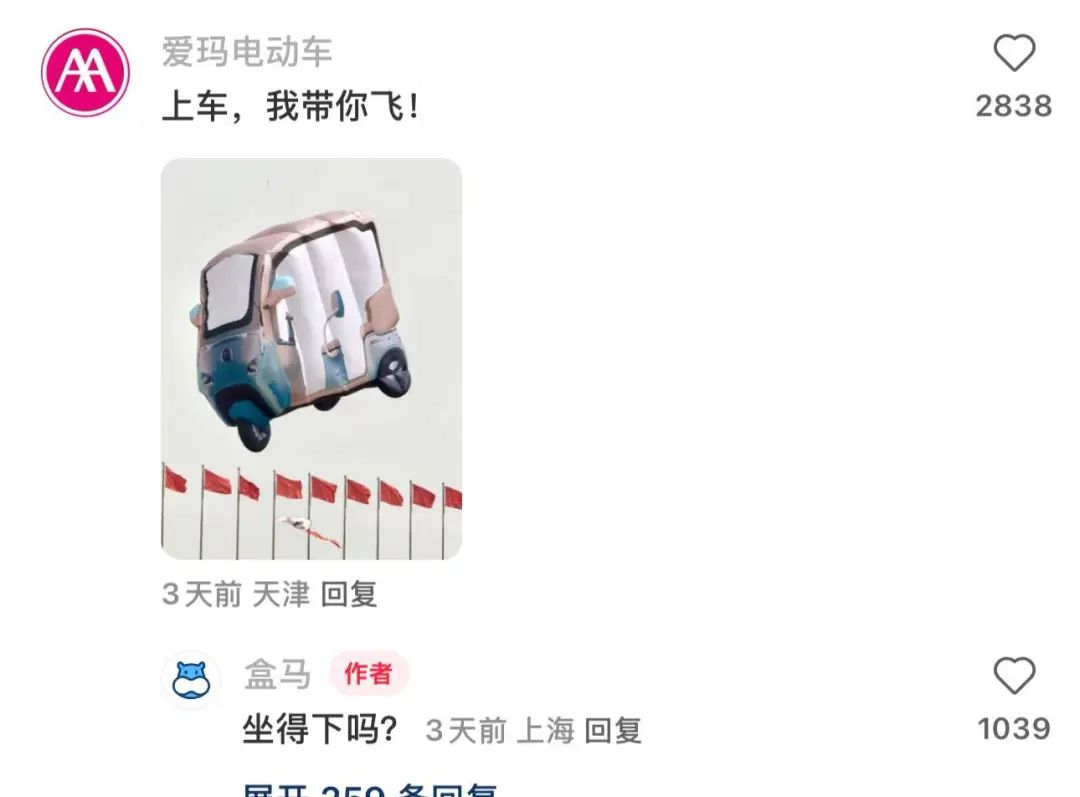Open 盒马's profile avatar
This screenshot has height=797, width=1080.
(191, 680)
